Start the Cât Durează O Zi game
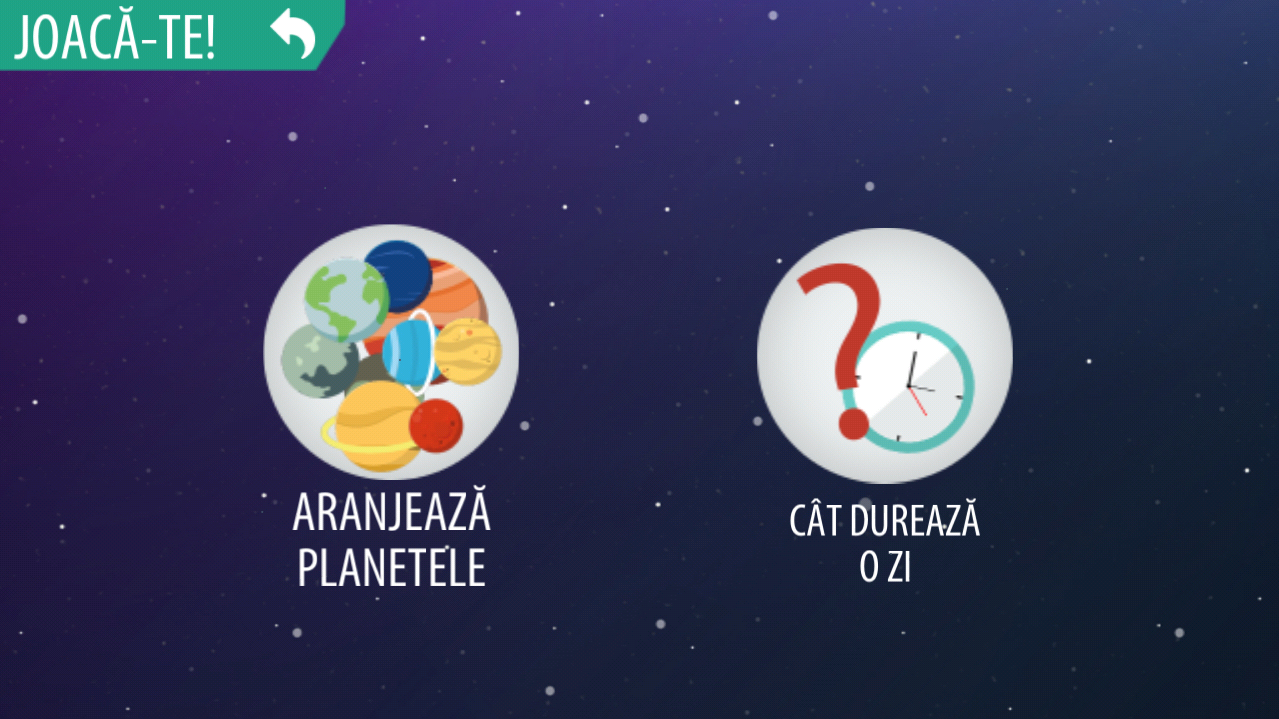1279x719 pixels. click(884, 356)
